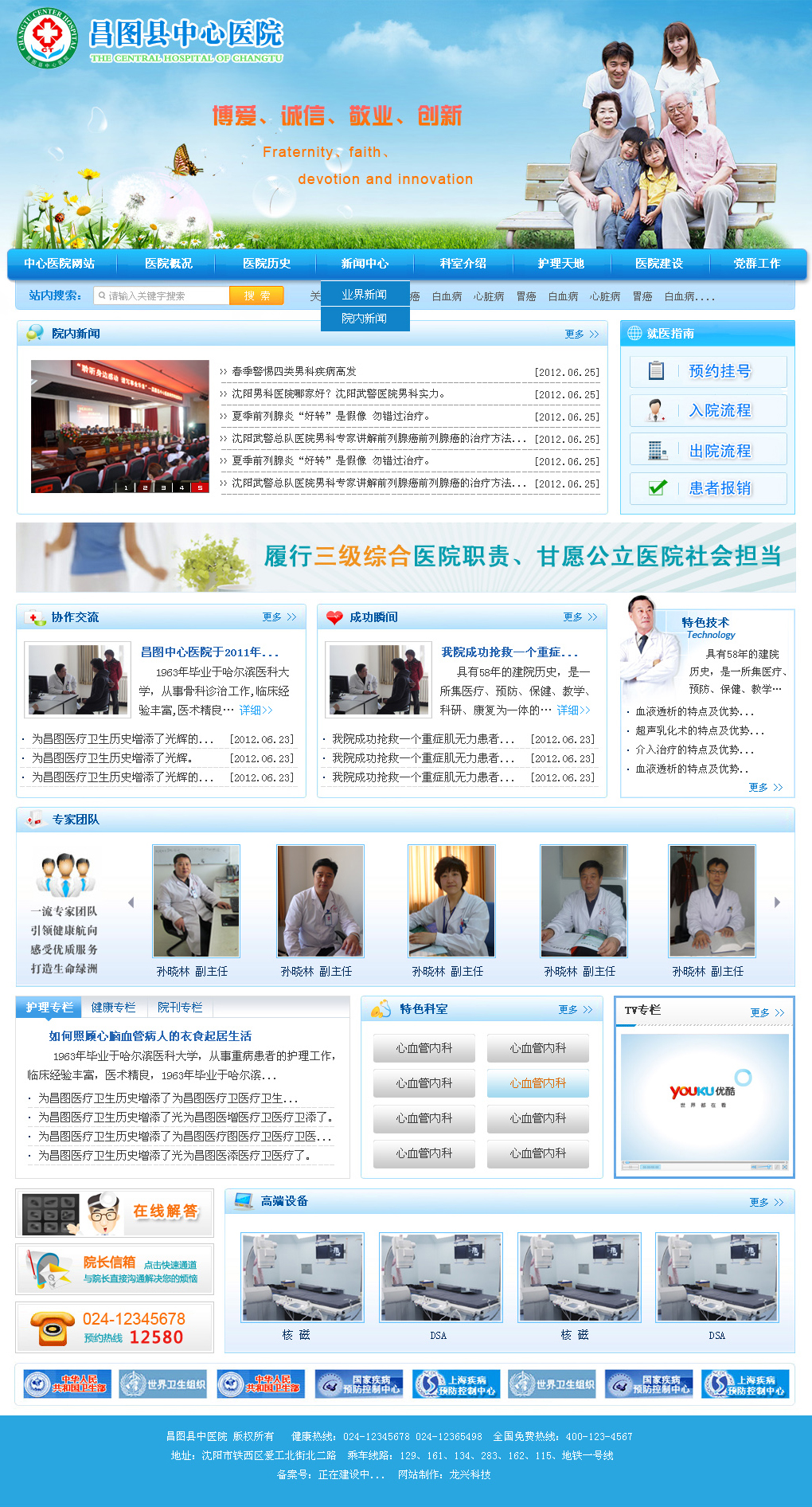
Task: Open the 在线解答 online Q&A banner
Action: point(115,1213)
